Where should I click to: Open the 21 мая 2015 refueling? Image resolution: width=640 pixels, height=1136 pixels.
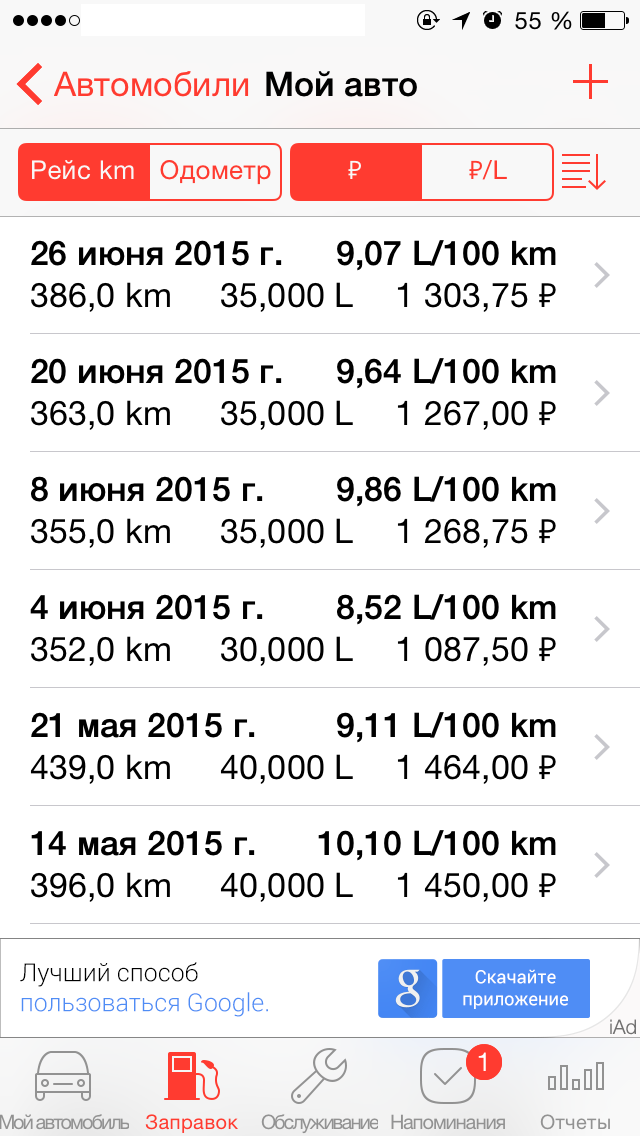[x=320, y=748]
